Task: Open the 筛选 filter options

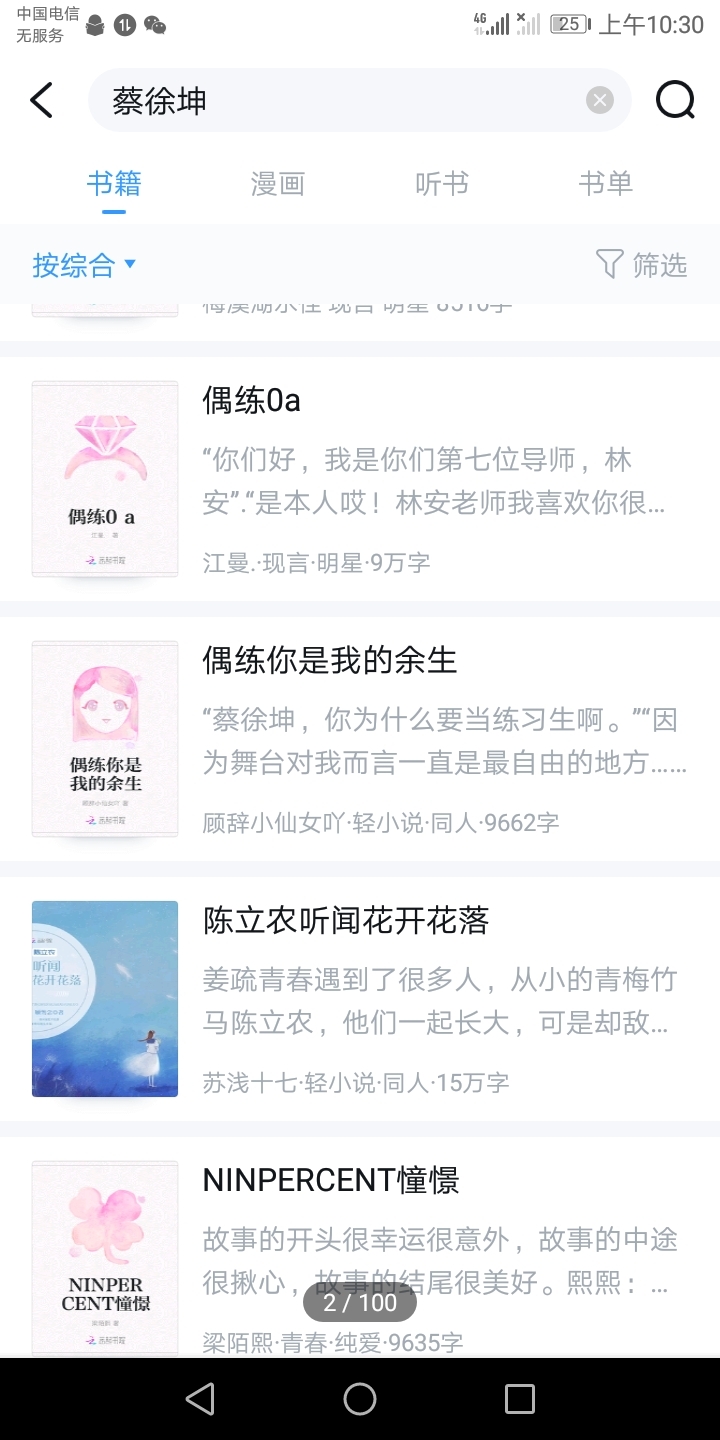Action: click(x=642, y=265)
